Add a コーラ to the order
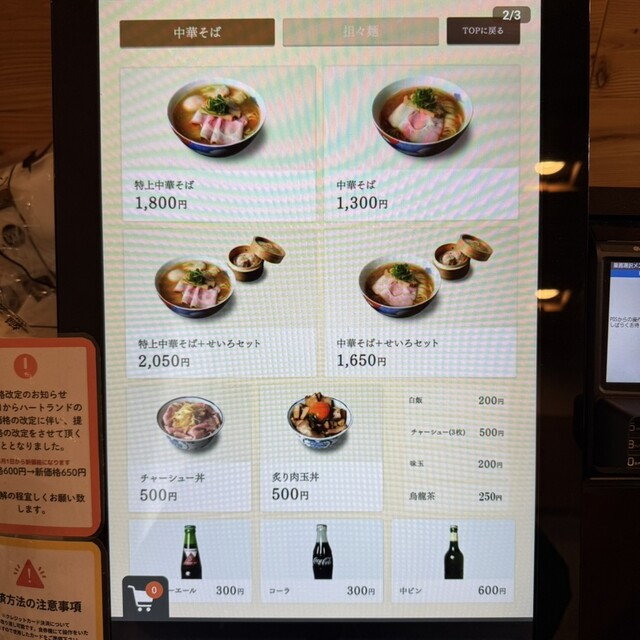This screenshot has width=640, height=640. (x=321, y=560)
